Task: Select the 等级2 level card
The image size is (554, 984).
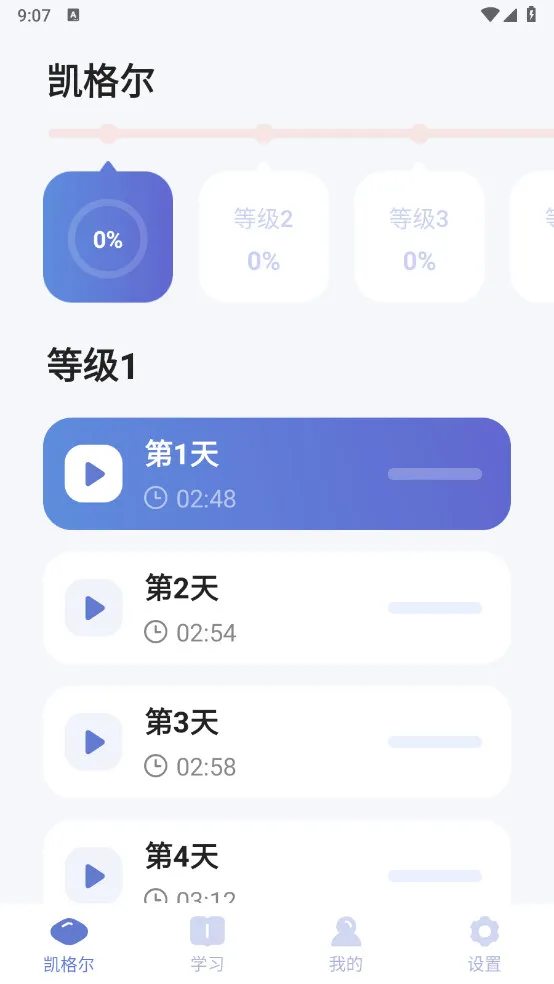Action: (264, 237)
